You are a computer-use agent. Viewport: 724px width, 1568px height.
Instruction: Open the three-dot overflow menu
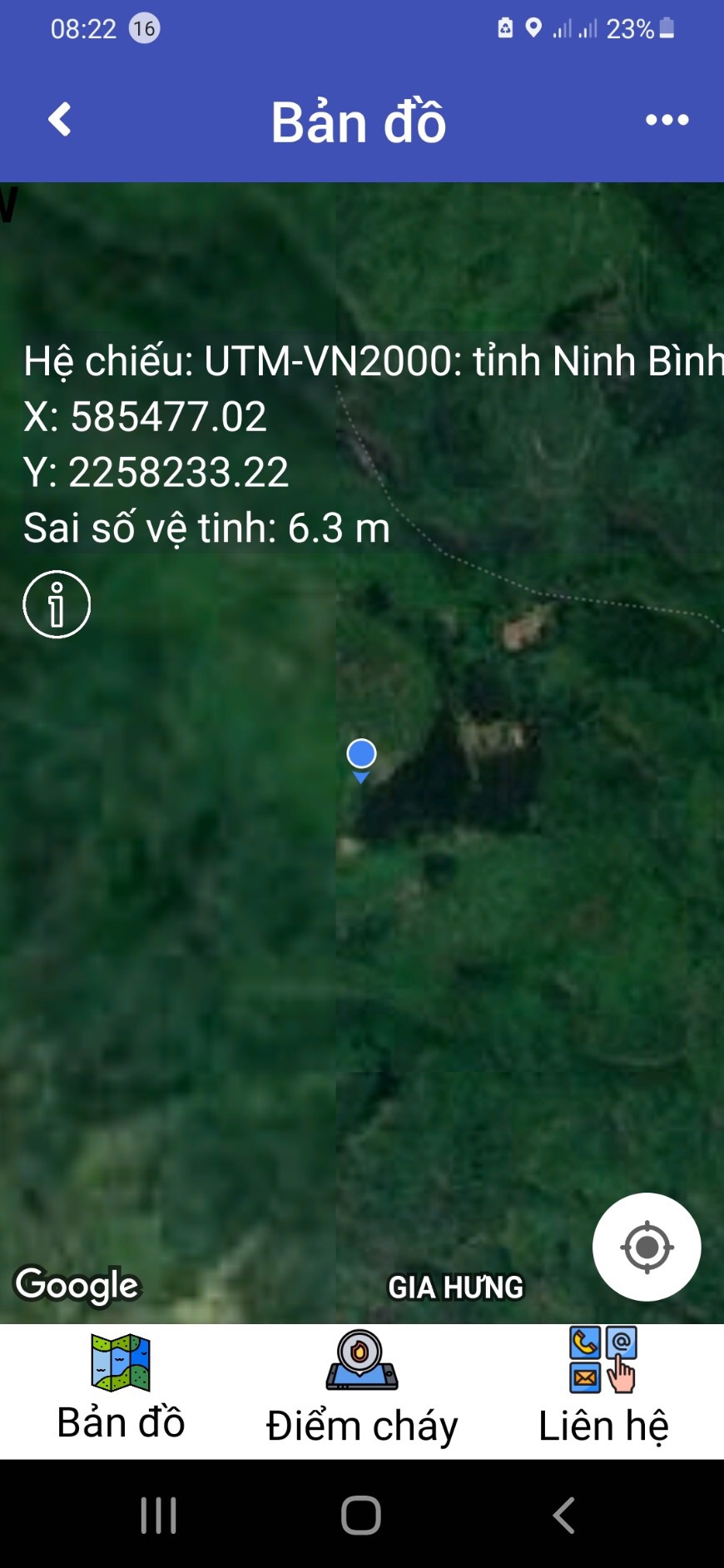point(667,120)
